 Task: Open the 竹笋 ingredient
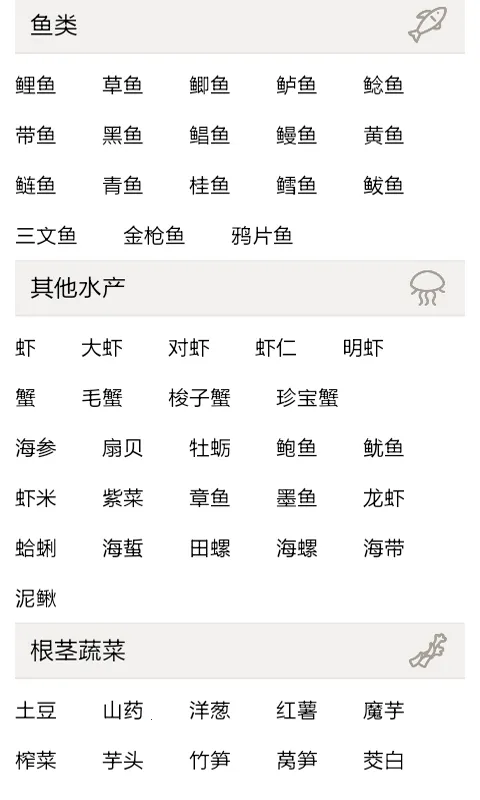pos(210,761)
